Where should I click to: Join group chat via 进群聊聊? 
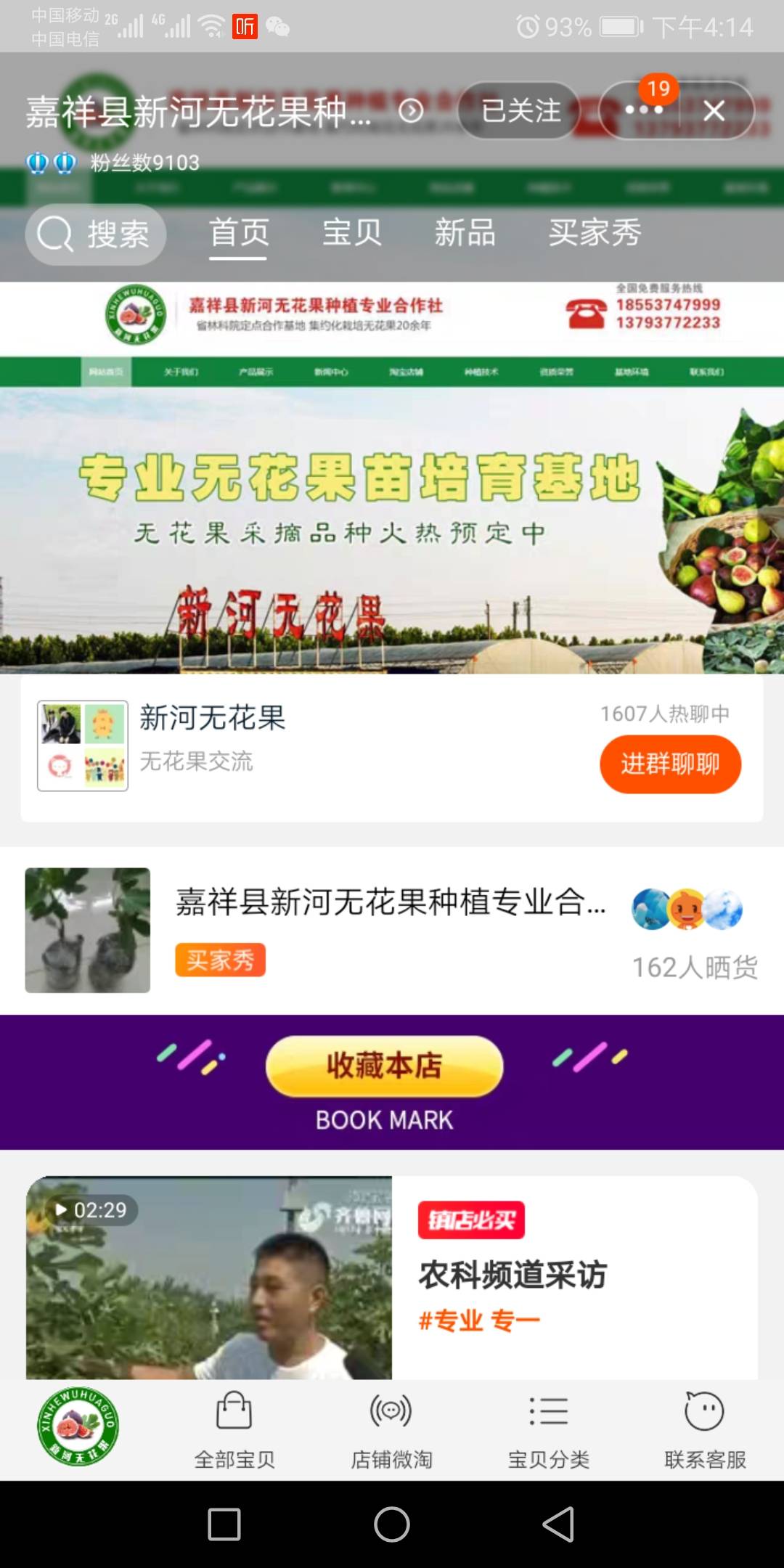pyautogui.click(x=670, y=764)
